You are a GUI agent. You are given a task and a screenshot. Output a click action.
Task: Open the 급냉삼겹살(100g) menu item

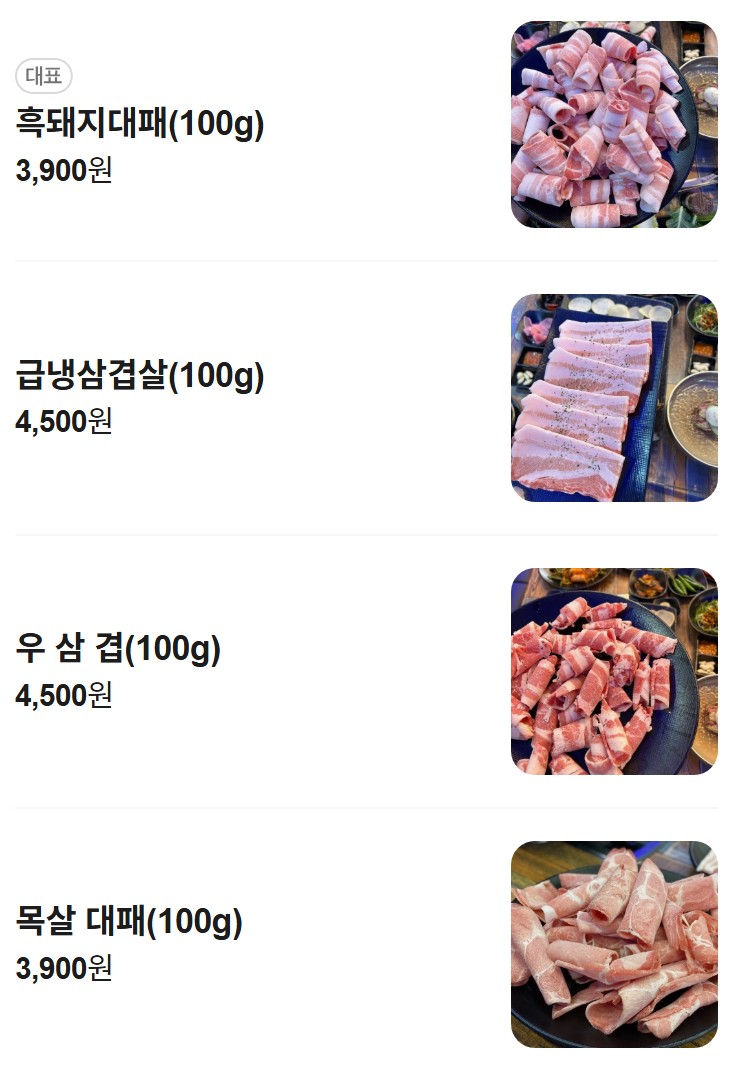(140, 376)
